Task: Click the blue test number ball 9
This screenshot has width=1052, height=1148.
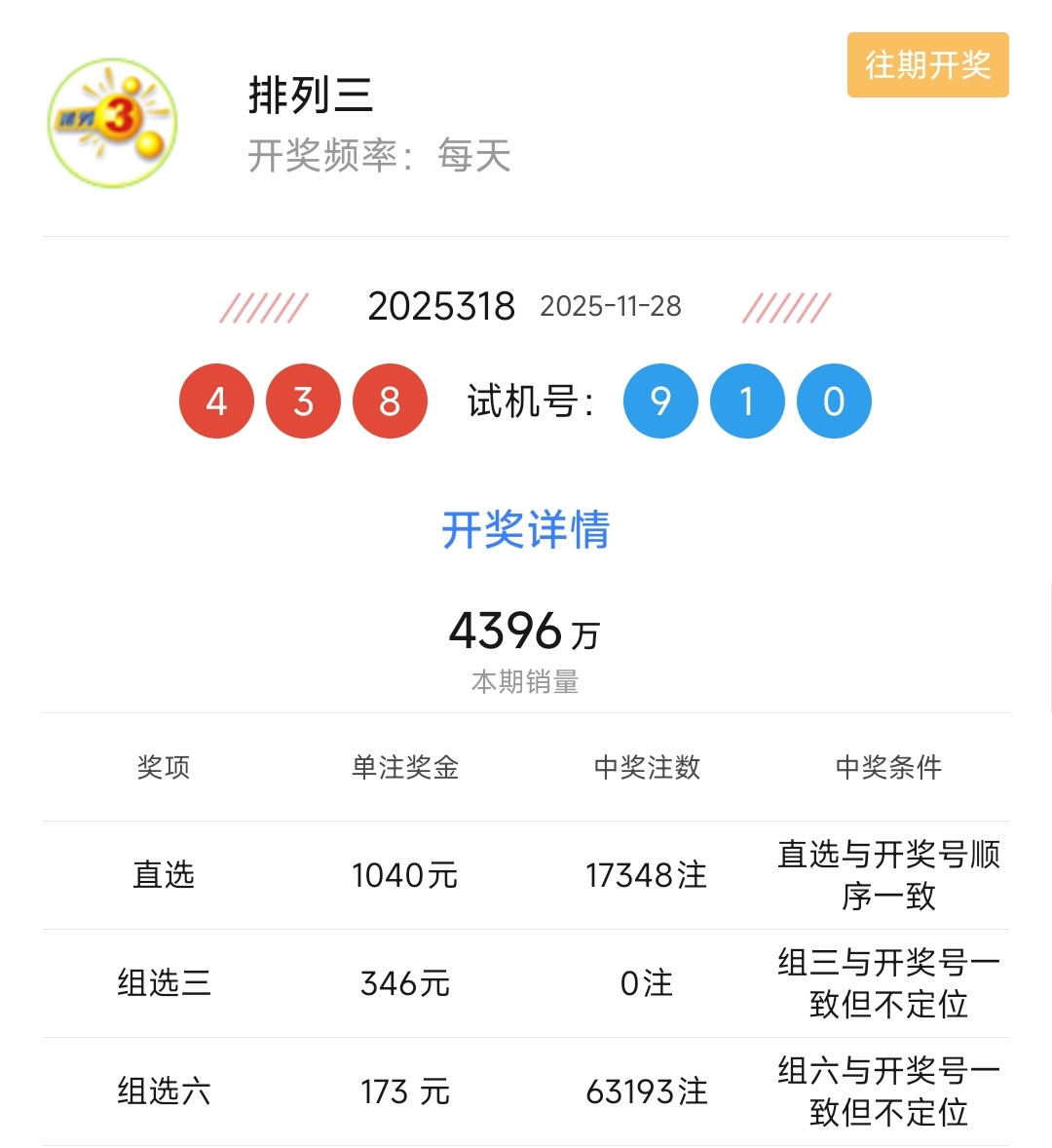Action: pos(660,401)
